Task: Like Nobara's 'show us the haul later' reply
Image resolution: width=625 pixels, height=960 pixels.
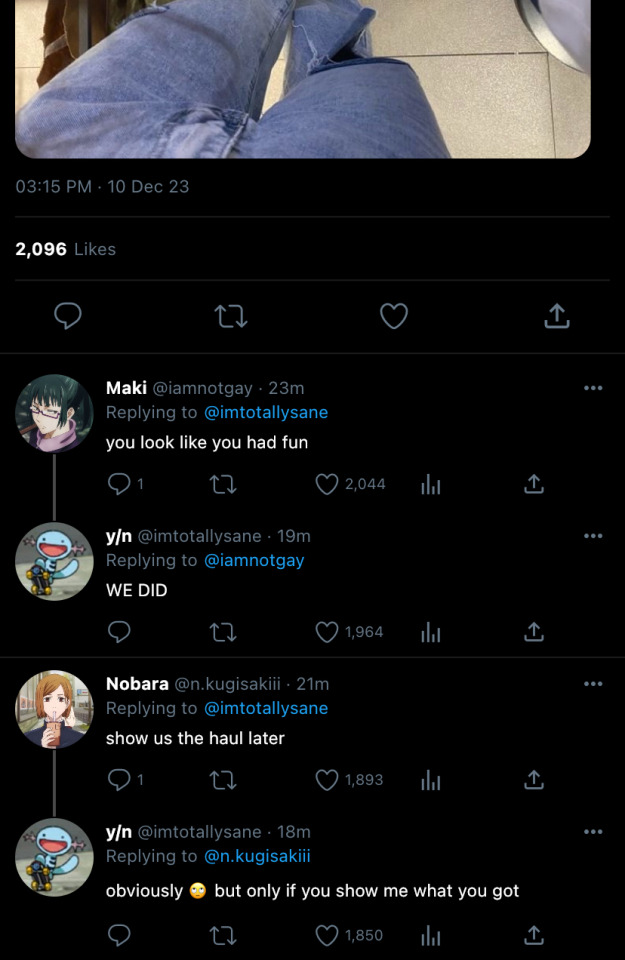Action: (327, 780)
